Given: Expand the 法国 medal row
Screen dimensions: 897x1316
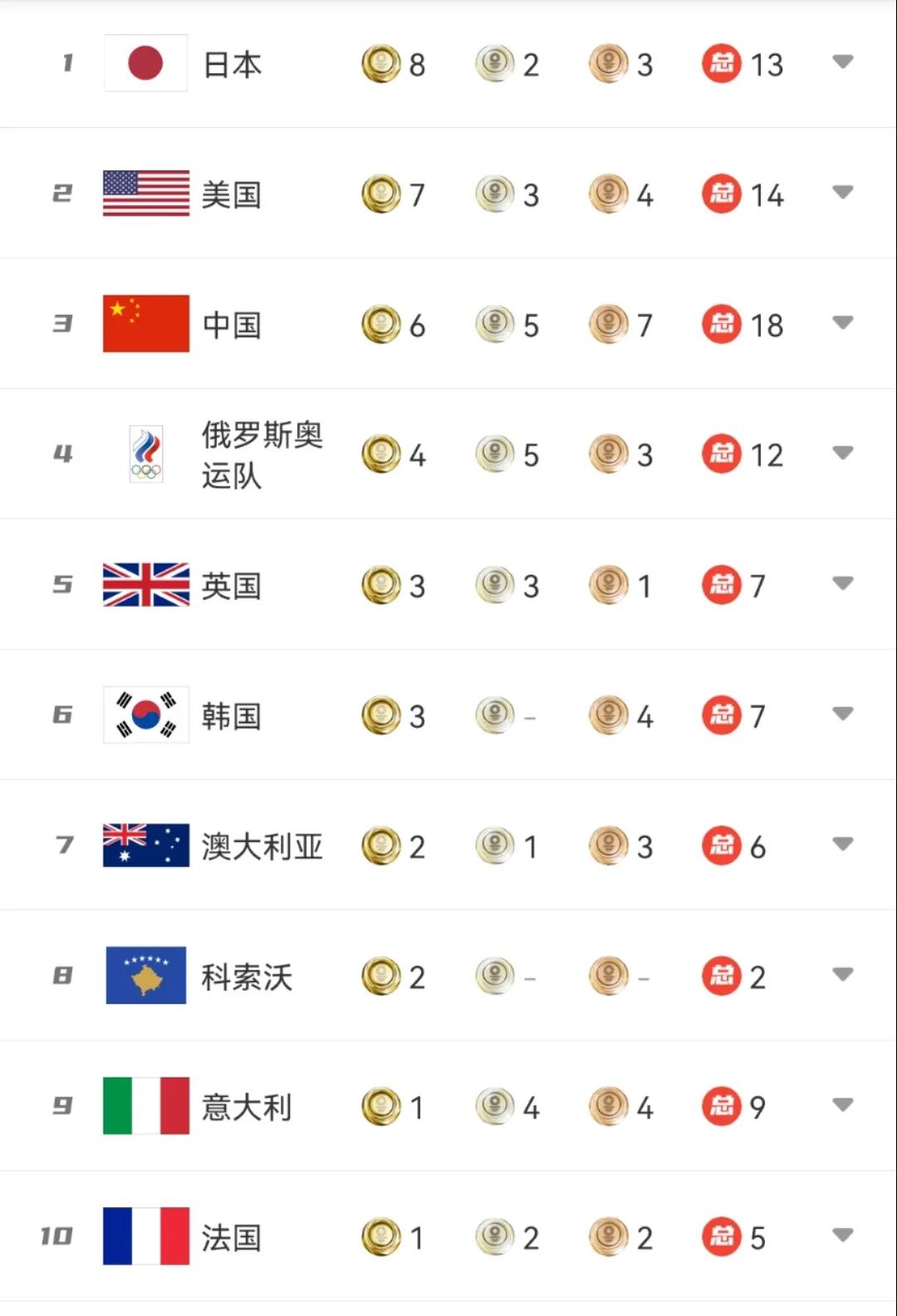Looking at the screenshot, I should coord(842,1235).
